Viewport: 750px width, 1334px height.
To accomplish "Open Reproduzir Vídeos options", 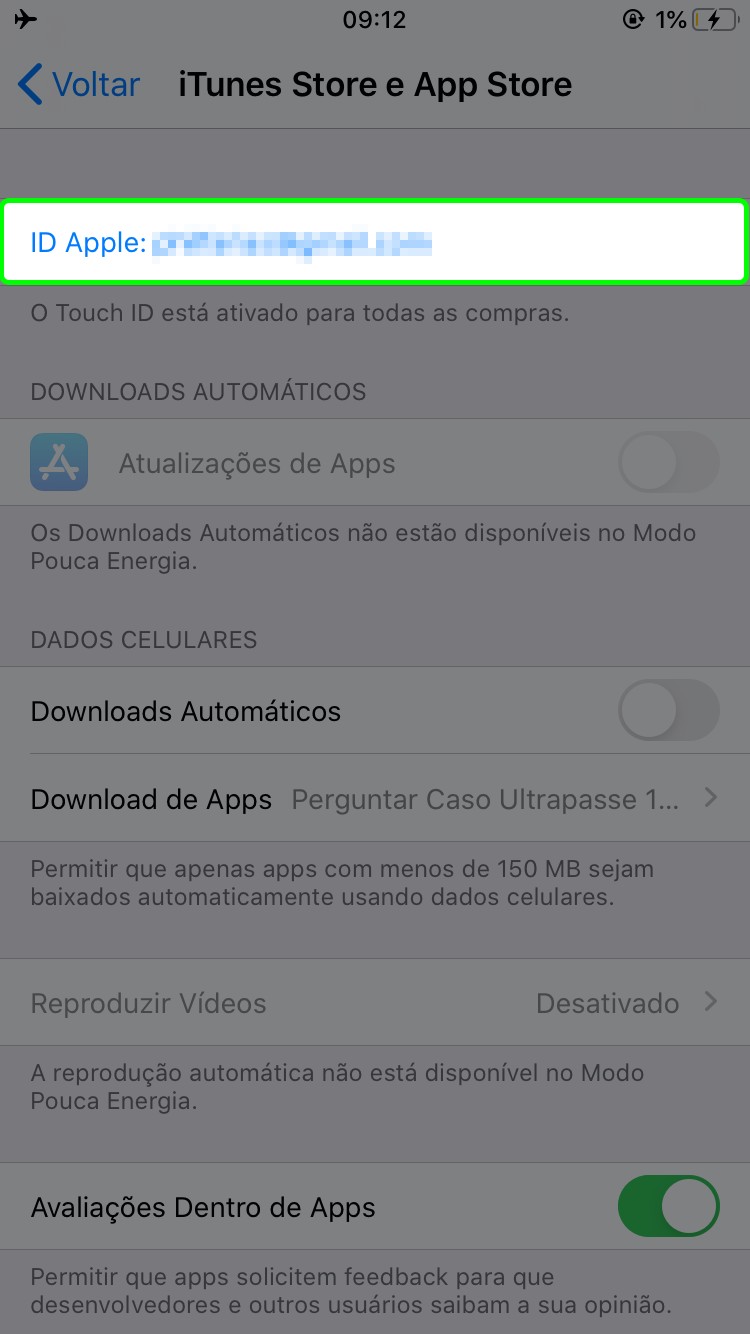I will click(374, 1003).
